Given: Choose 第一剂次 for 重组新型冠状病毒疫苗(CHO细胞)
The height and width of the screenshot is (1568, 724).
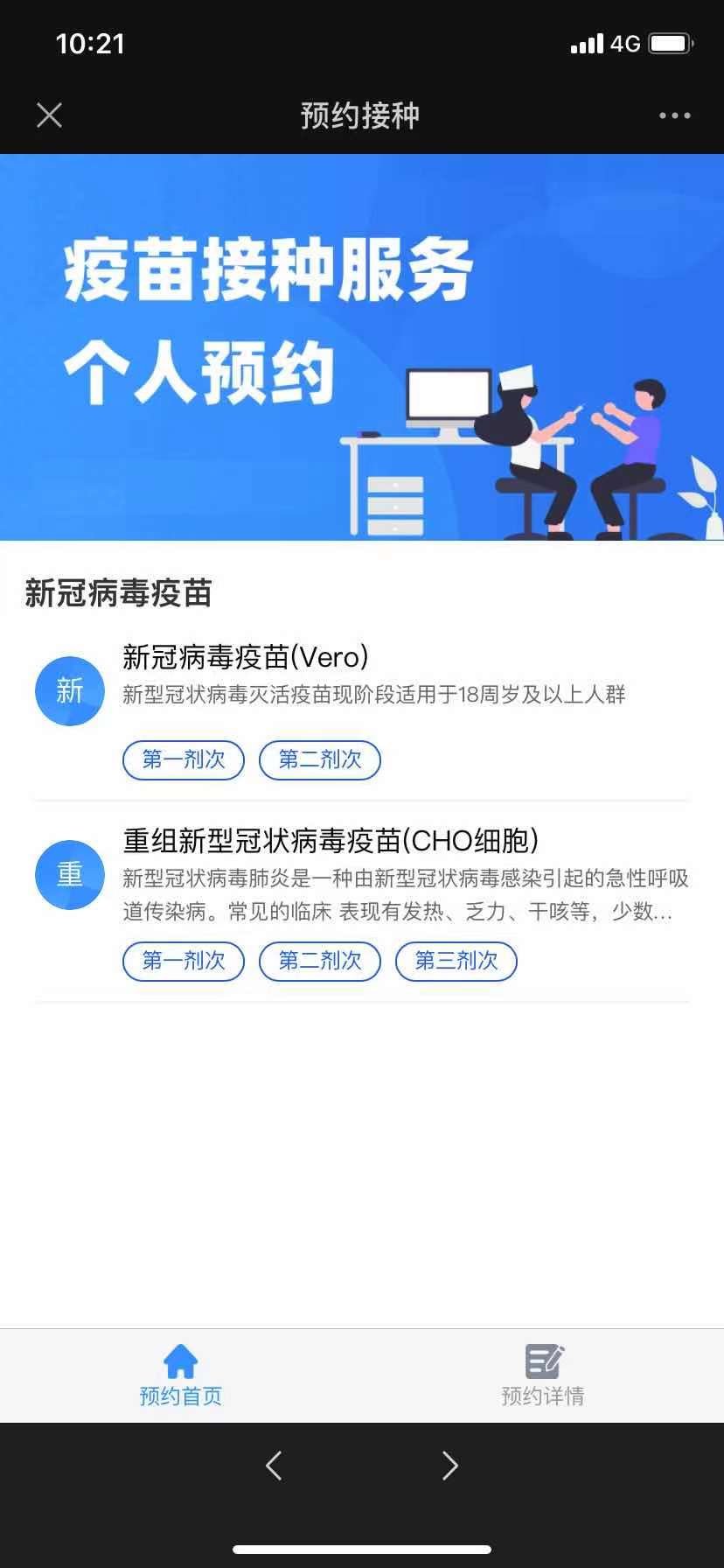Looking at the screenshot, I should (x=184, y=961).
